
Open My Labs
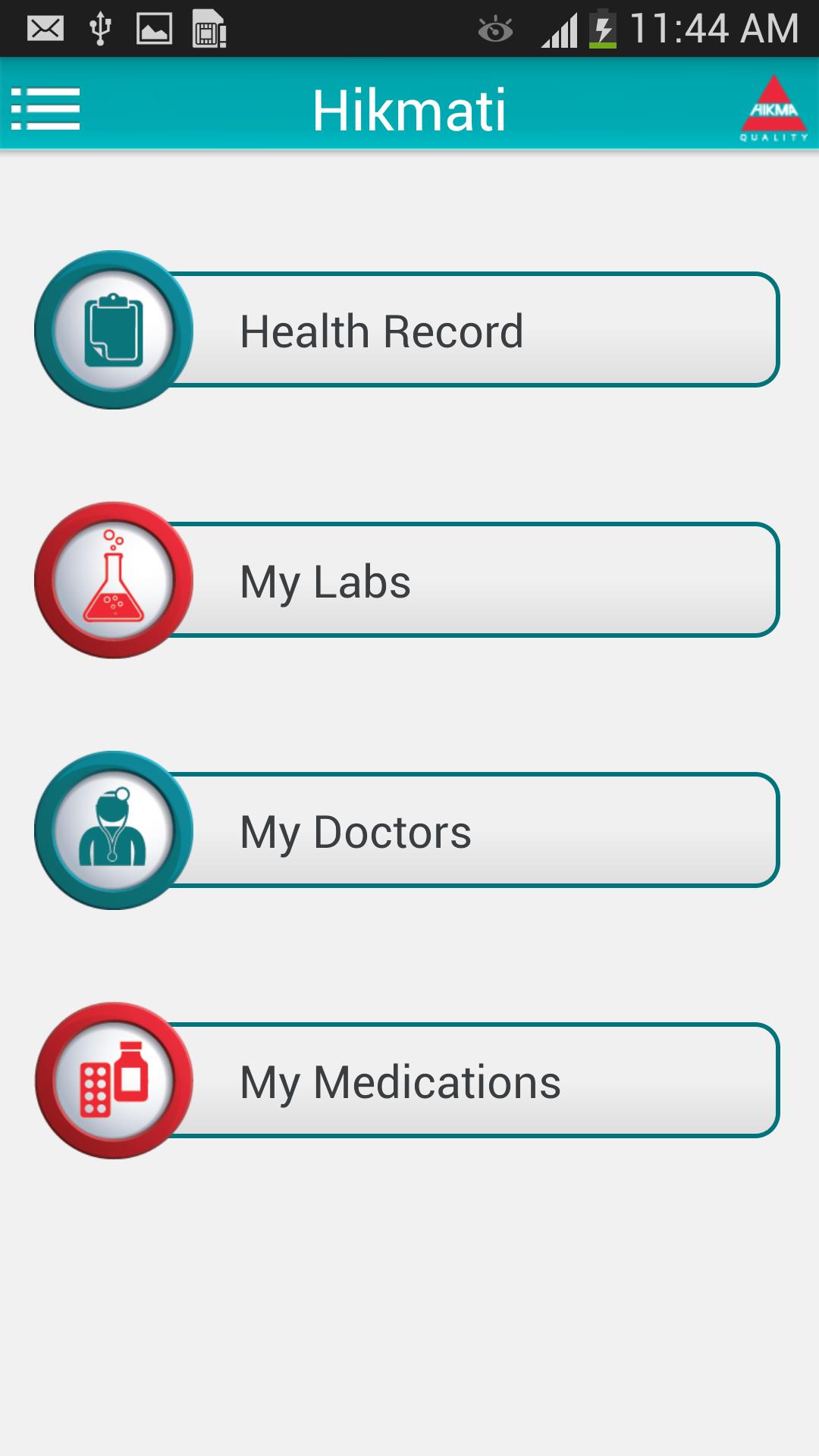pos(470,582)
